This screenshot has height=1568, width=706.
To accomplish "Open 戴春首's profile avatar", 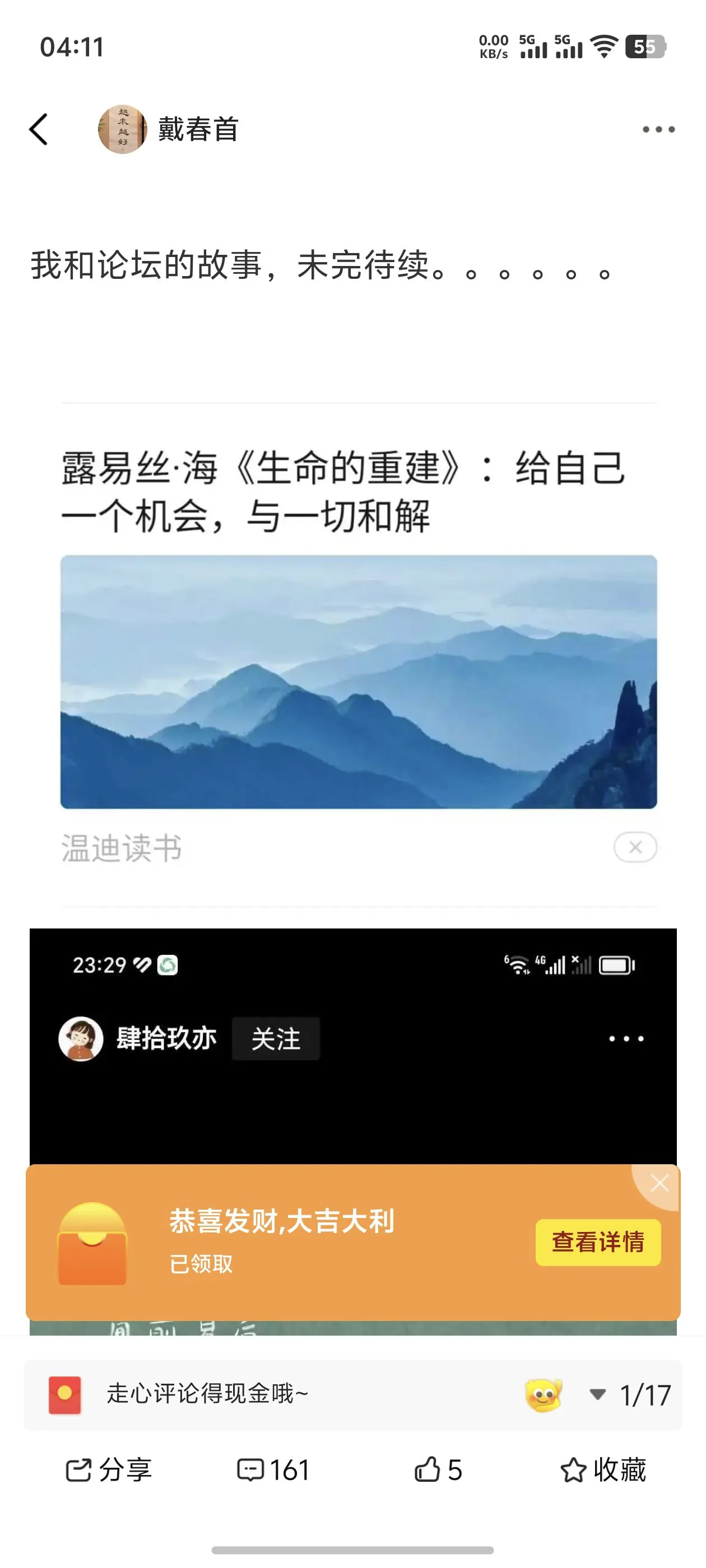I will click(x=122, y=129).
